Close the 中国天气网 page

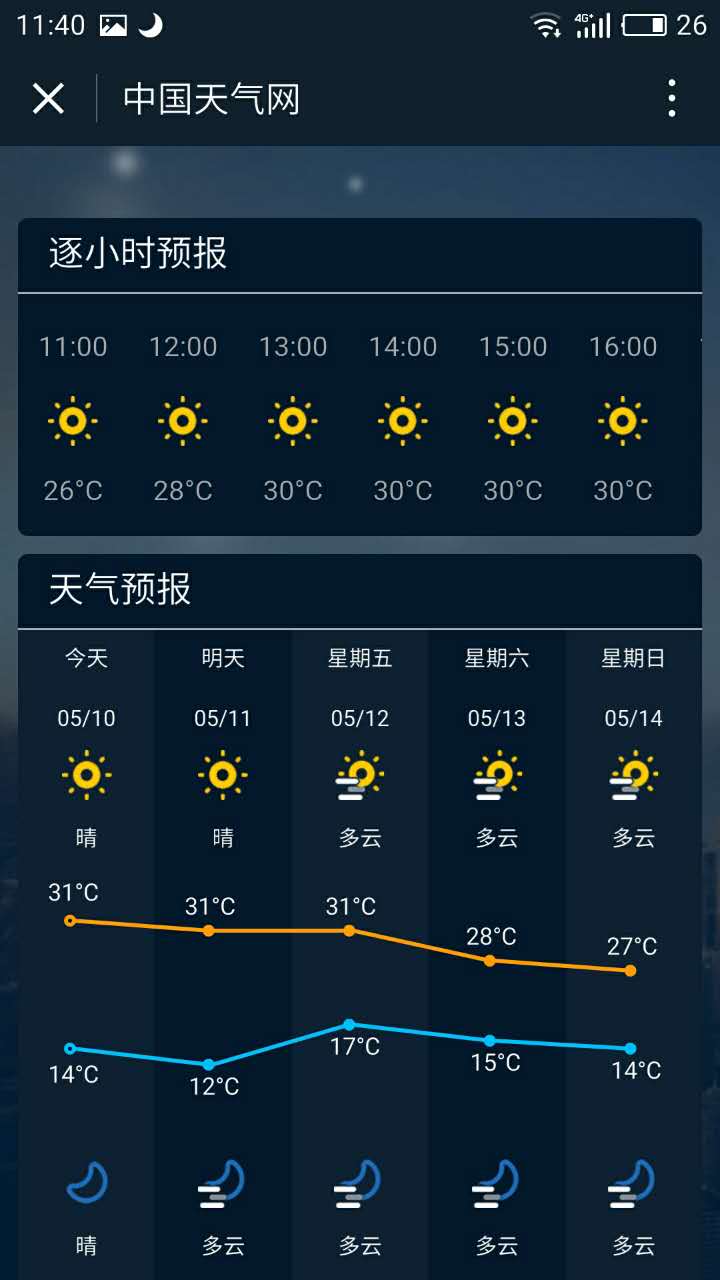pyautogui.click(x=48, y=99)
